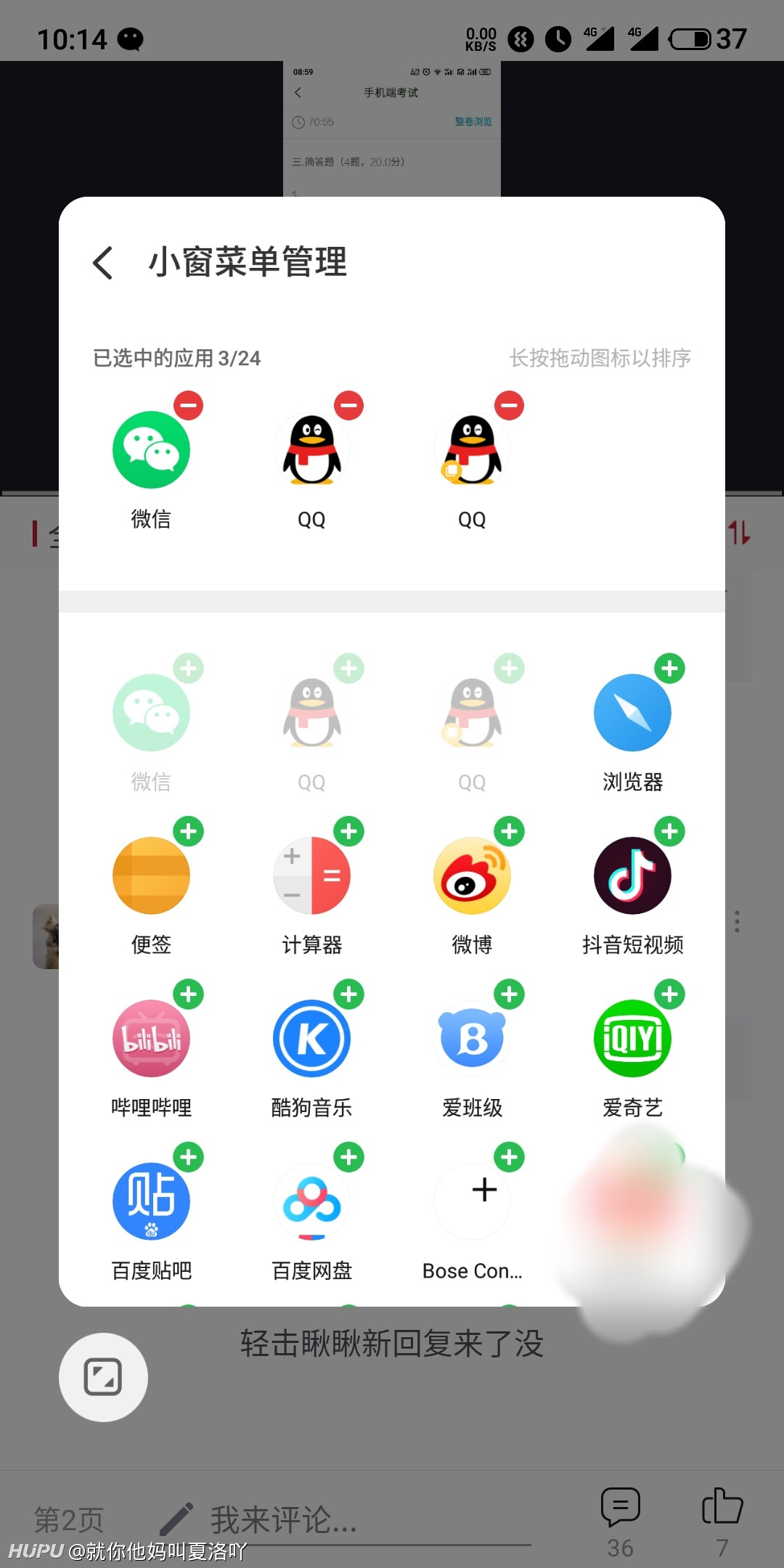Add 浏览器 to the small-window menu

(x=670, y=669)
